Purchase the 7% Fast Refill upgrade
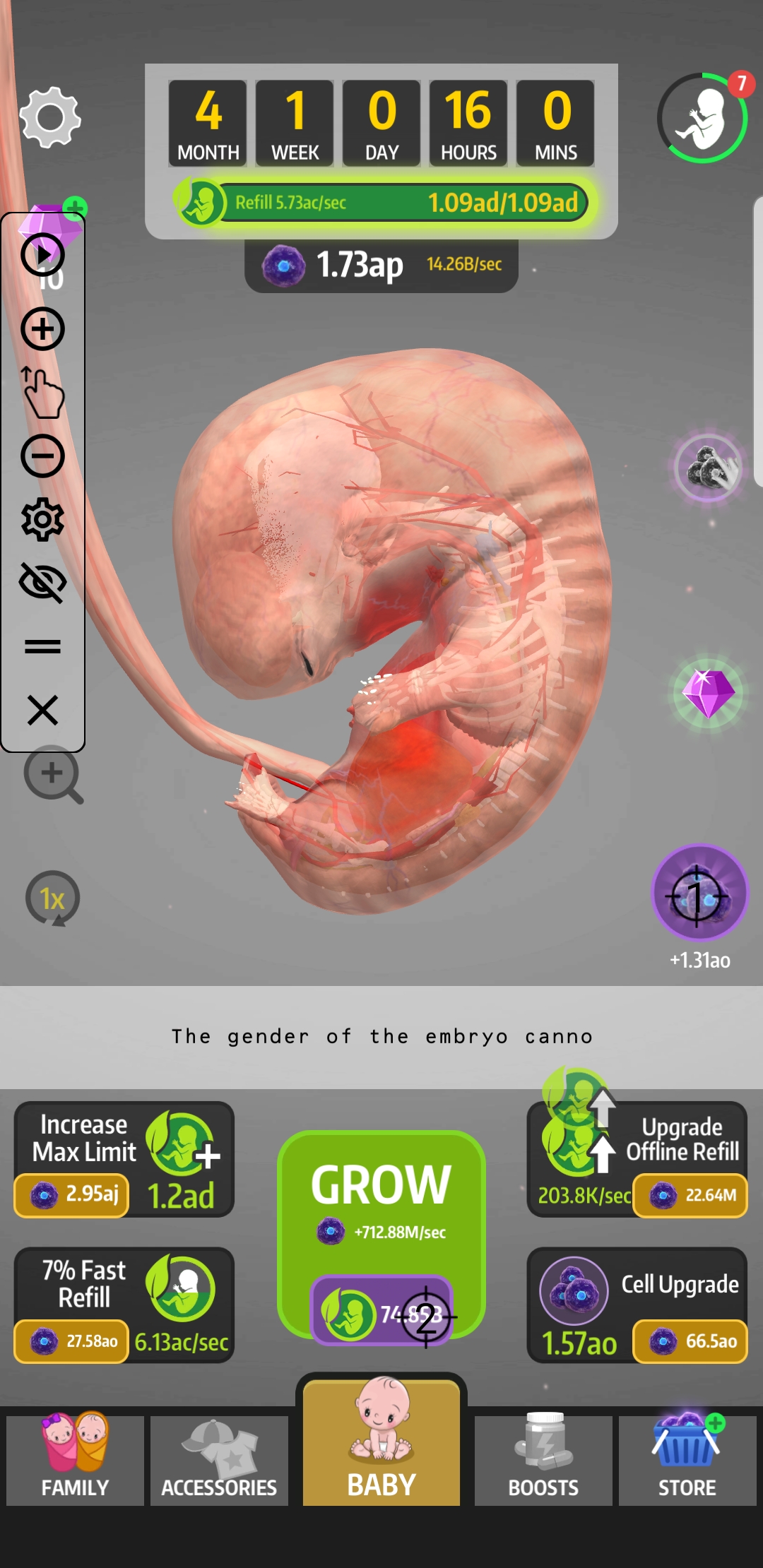 click(124, 1305)
